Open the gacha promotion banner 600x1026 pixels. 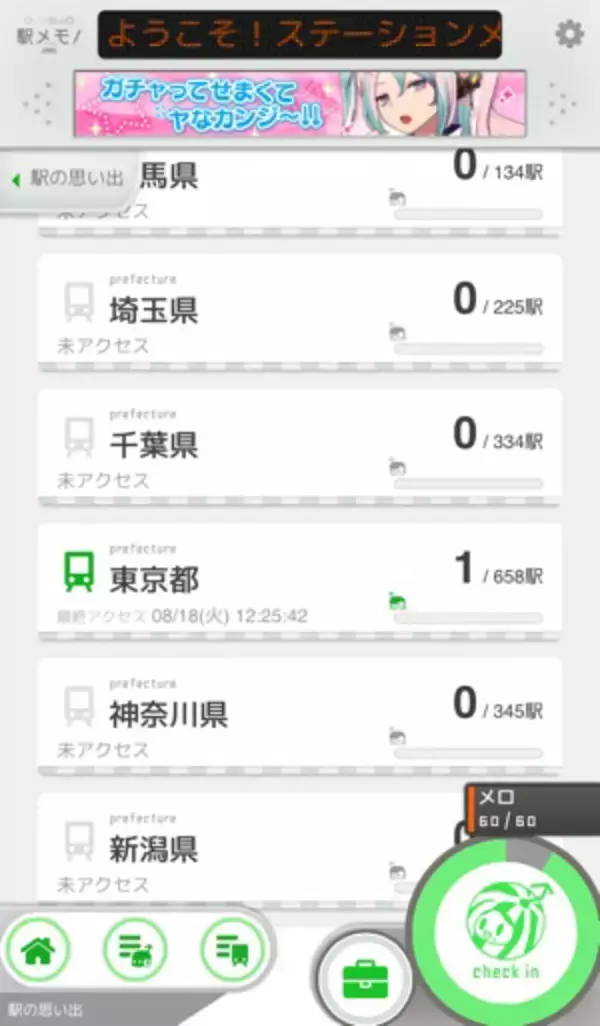click(x=300, y=104)
